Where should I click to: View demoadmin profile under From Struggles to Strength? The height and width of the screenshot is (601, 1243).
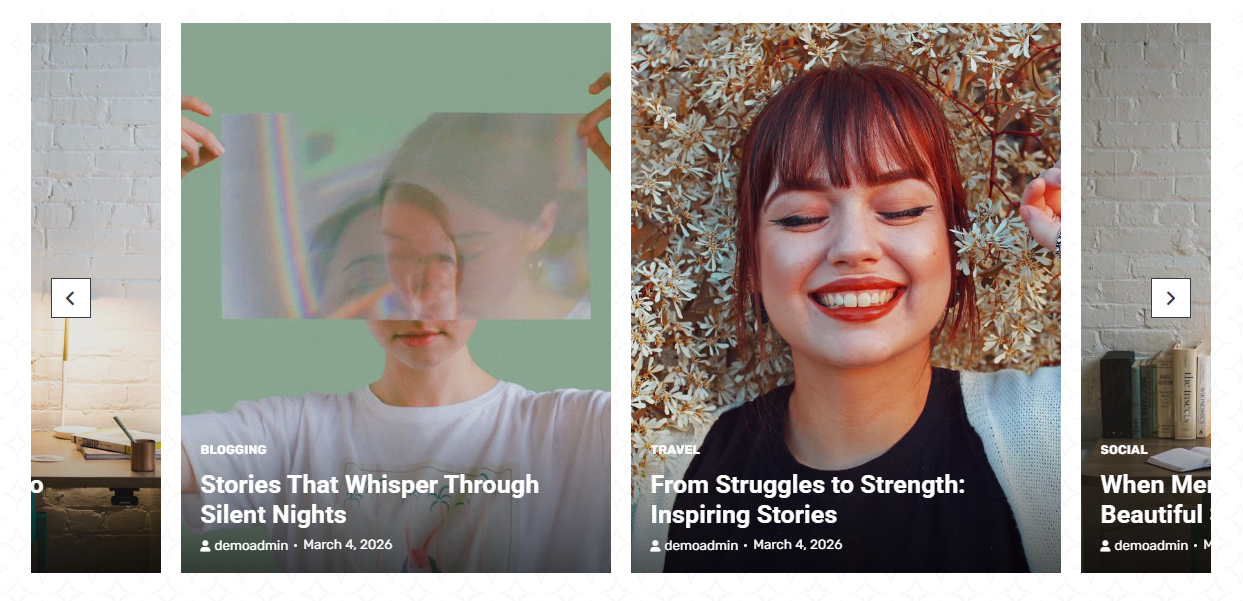coord(700,545)
